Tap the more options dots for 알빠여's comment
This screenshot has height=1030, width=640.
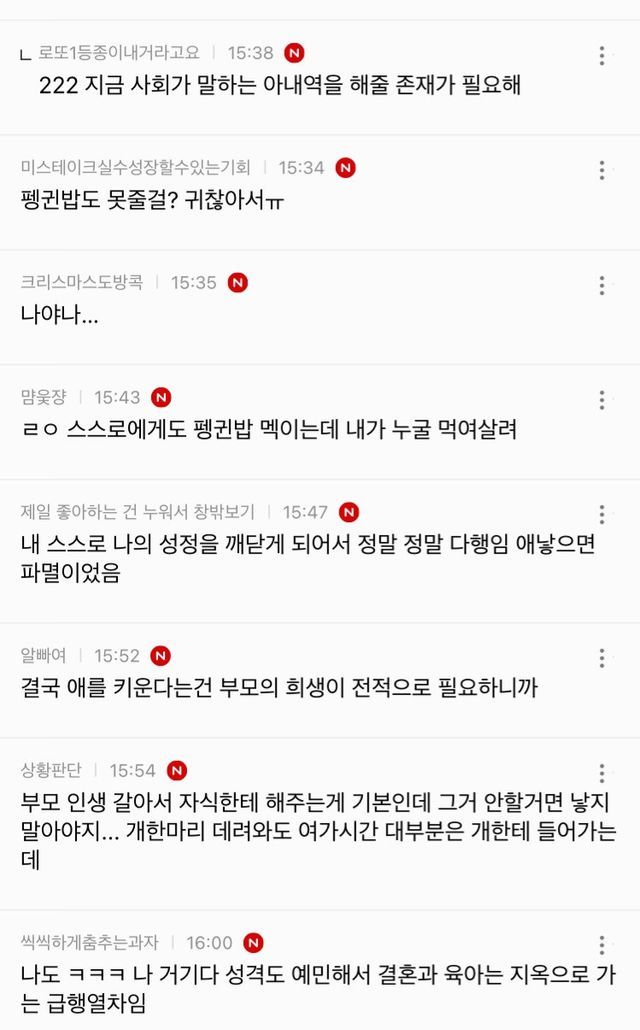click(601, 658)
